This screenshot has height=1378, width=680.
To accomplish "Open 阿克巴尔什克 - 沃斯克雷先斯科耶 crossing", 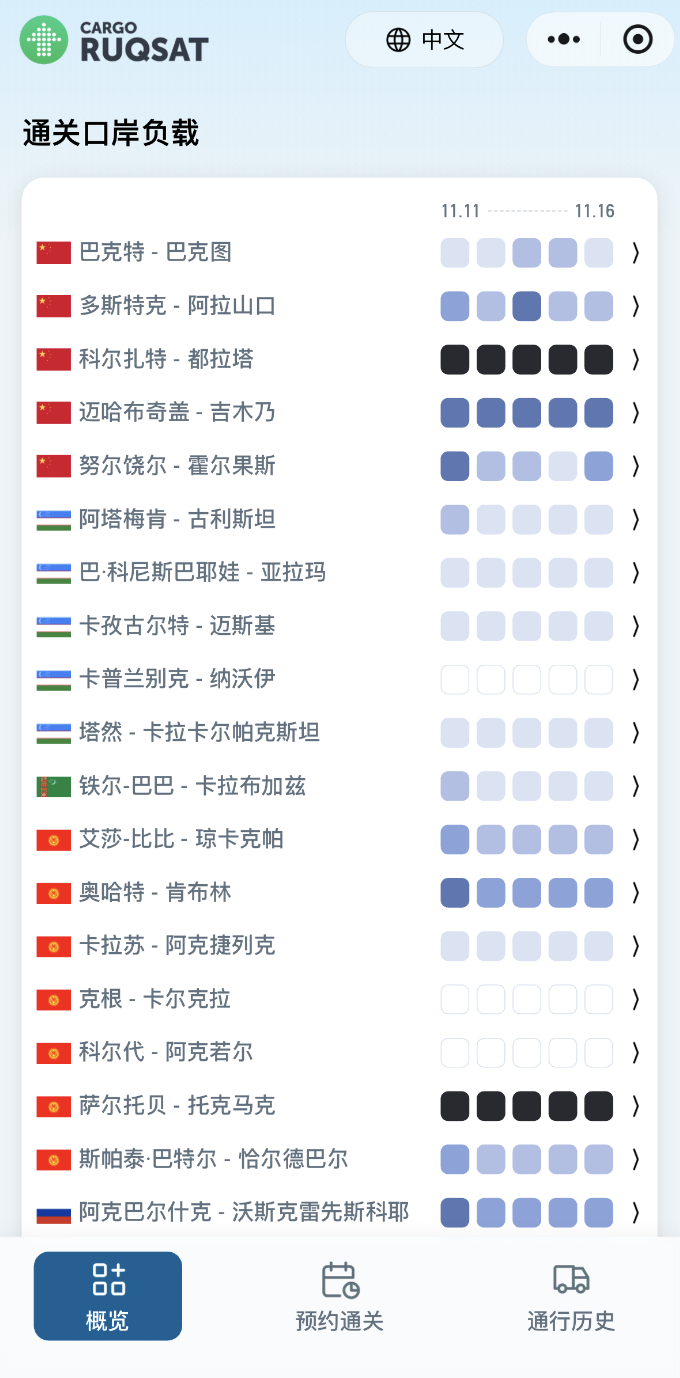I will (x=338, y=1212).
